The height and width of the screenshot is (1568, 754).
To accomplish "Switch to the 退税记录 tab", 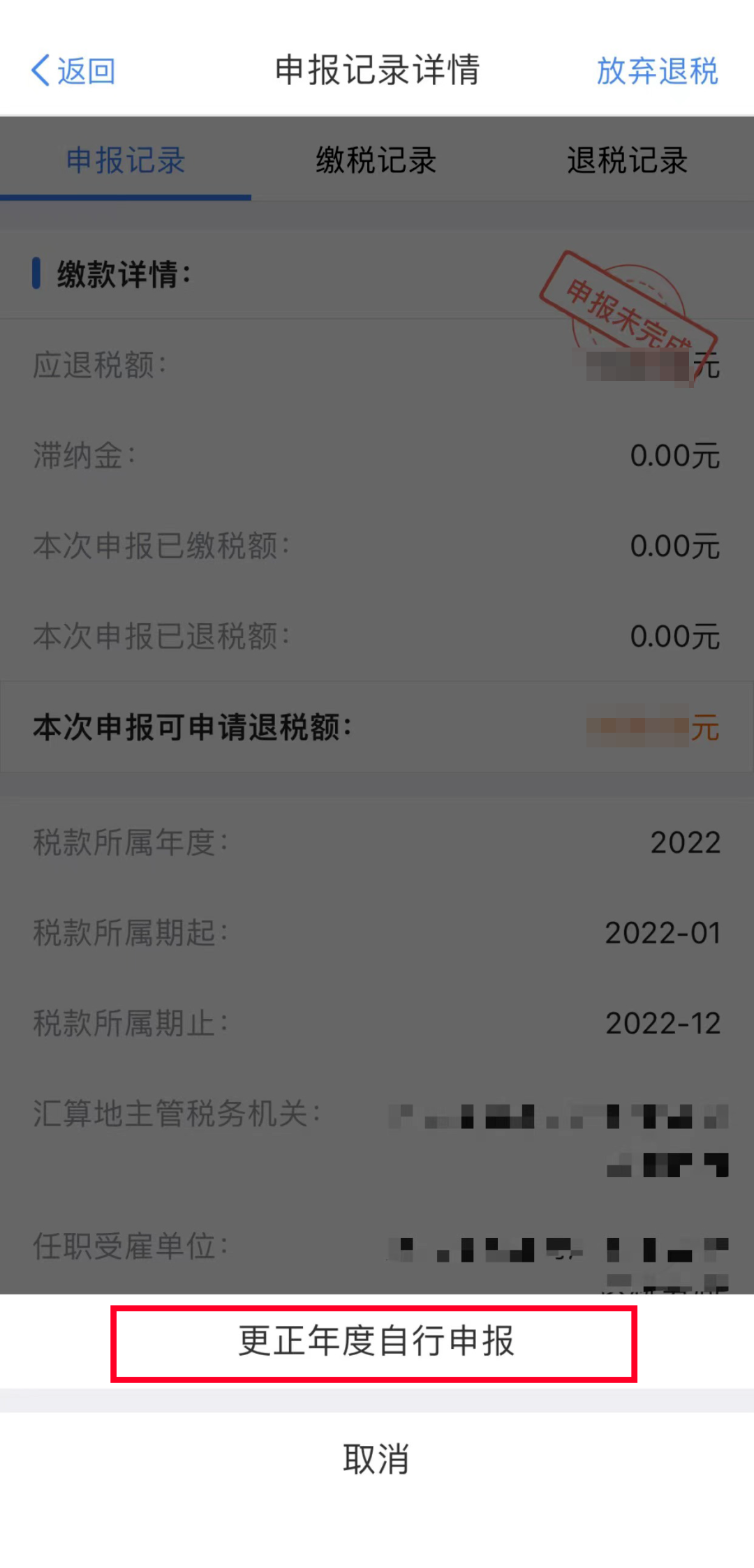I will tap(628, 160).
